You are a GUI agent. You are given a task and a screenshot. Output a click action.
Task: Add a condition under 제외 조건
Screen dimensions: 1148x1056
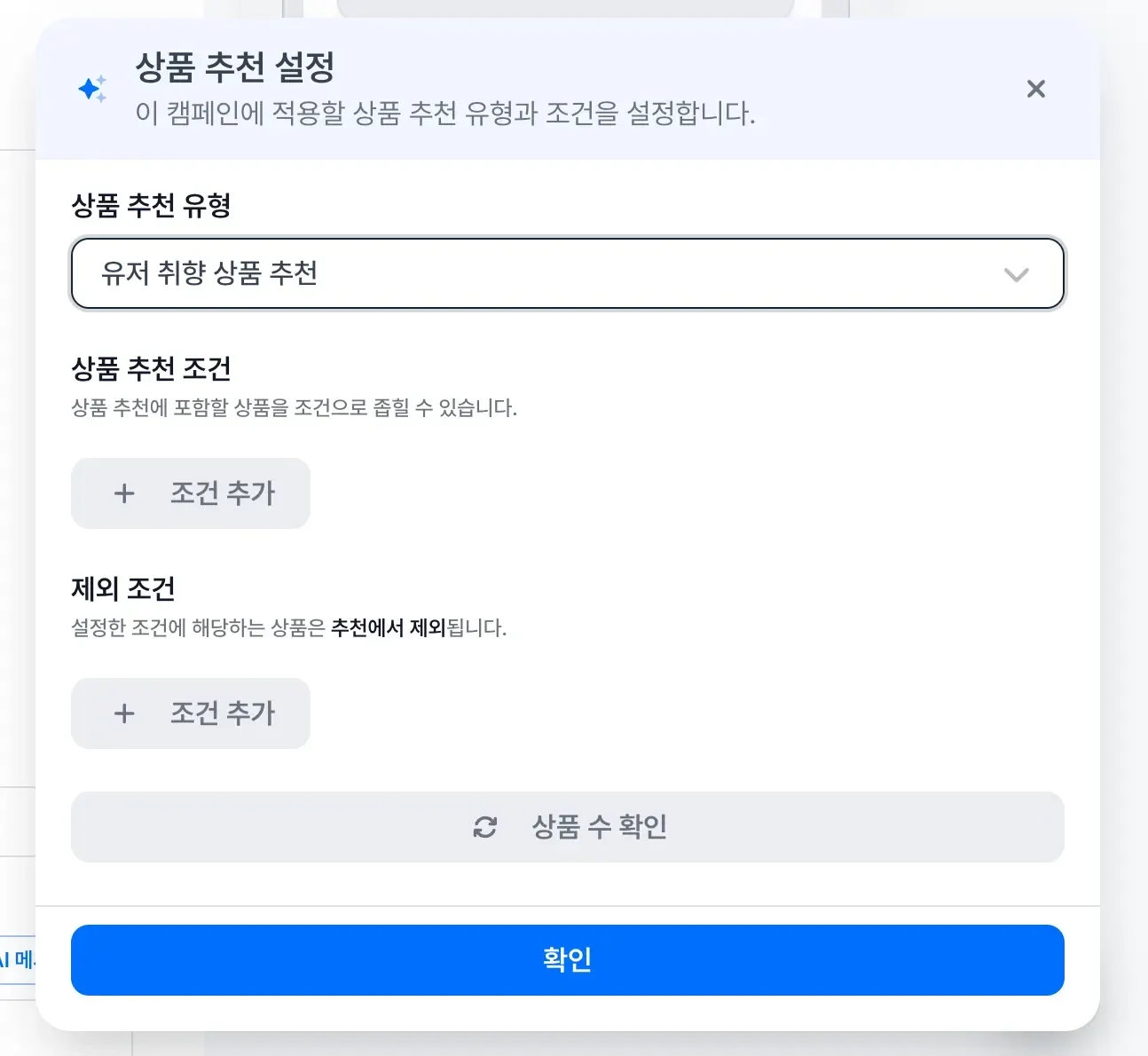191,713
